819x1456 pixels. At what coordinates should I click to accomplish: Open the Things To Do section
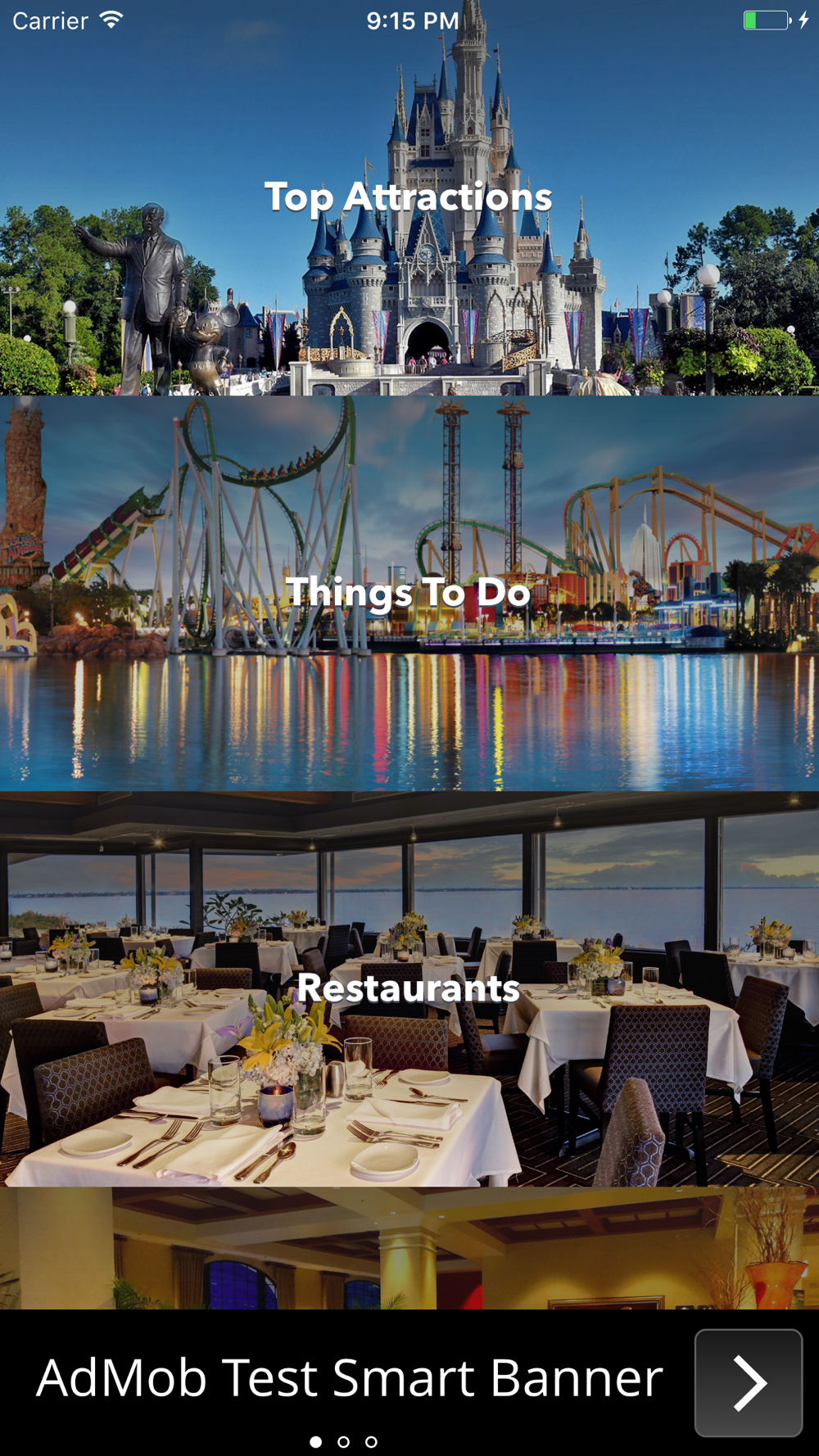(409, 593)
